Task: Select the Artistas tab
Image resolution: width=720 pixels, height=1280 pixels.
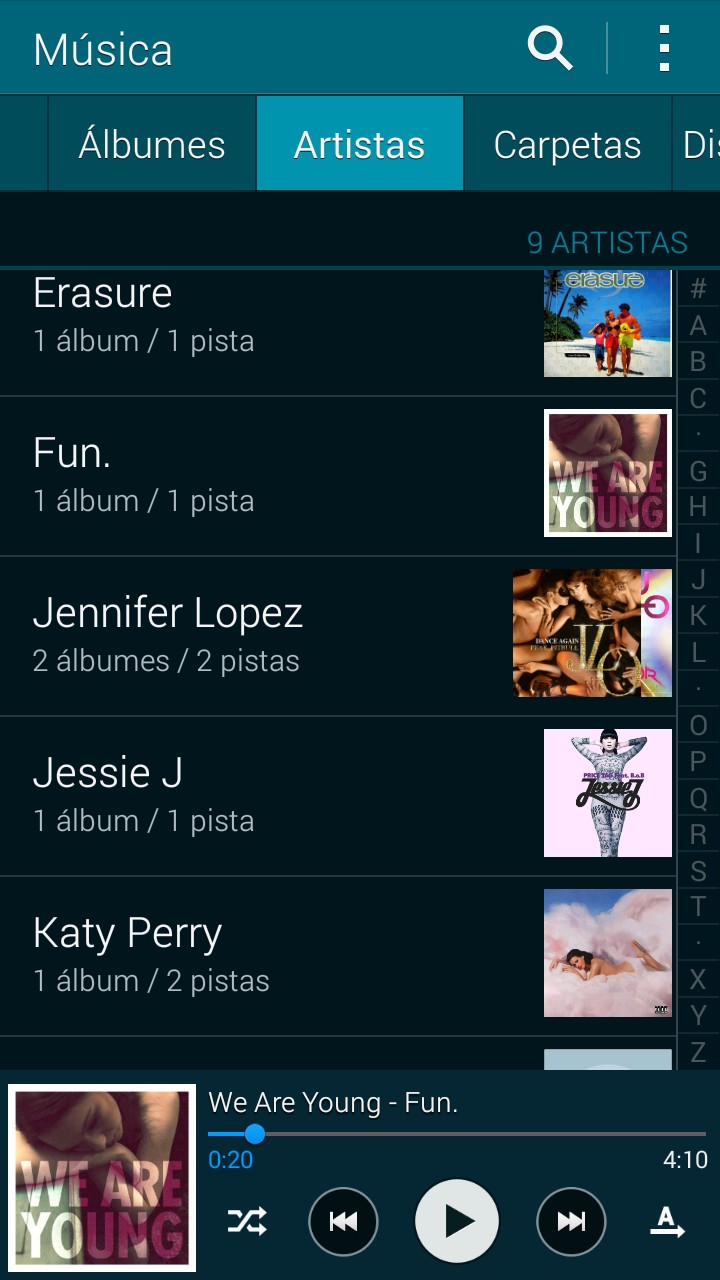Action: pyautogui.click(x=359, y=145)
